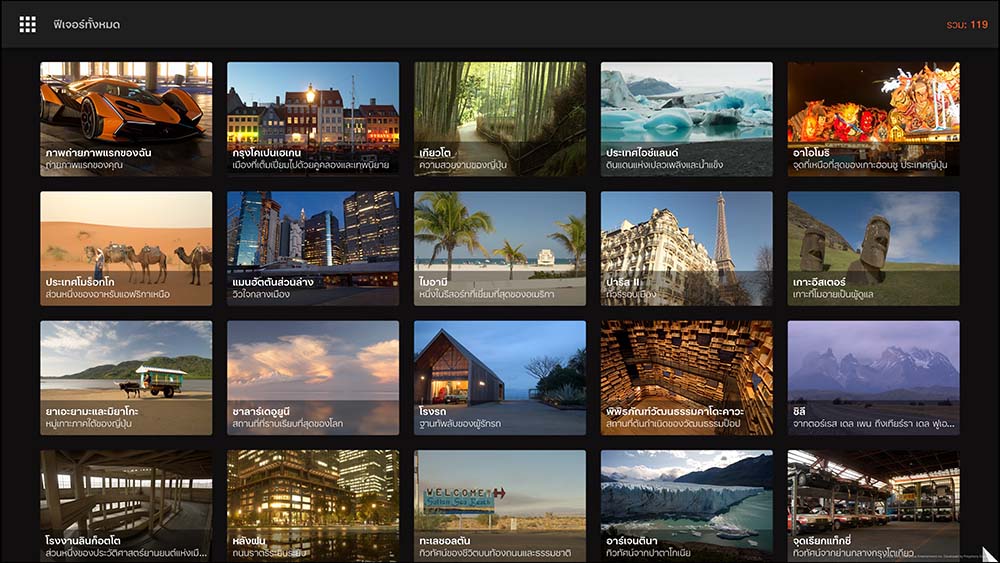Image resolution: width=1000 pixels, height=563 pixels.
Task: Select the เกาะอีสเตอร์ card
Action: tap(873, 248)
